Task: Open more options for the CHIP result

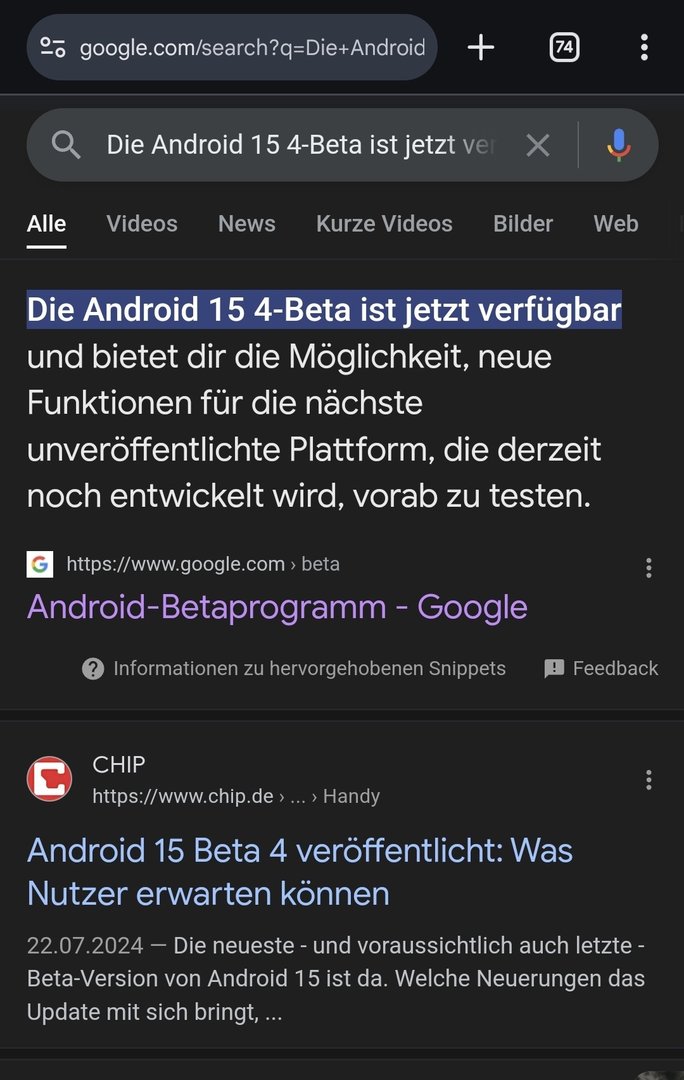Action: coord(649,780)
